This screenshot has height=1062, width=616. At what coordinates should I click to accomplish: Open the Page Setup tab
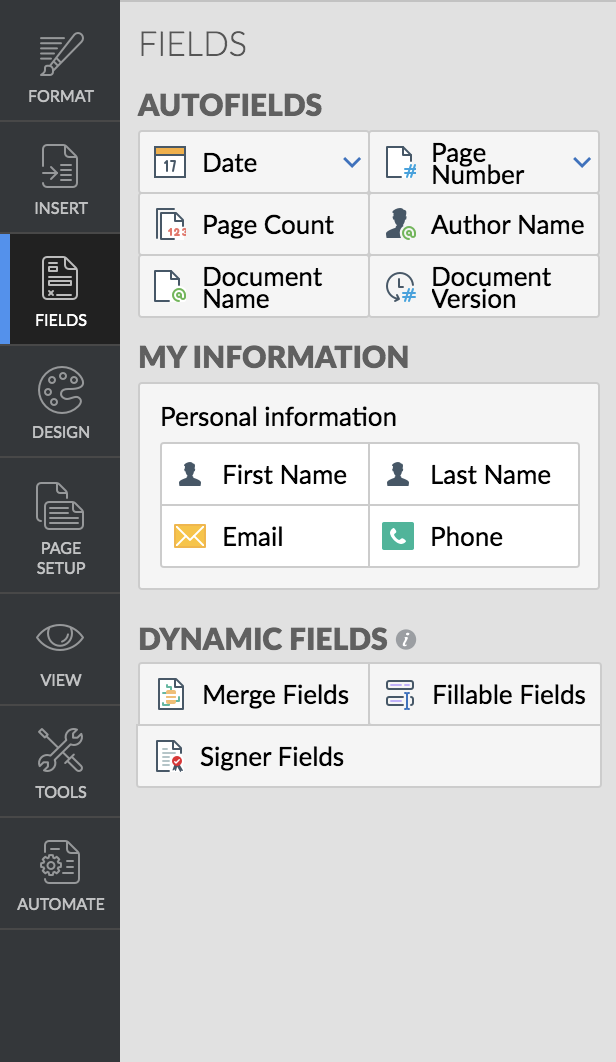pyautogui.click(x=60, y=527)
